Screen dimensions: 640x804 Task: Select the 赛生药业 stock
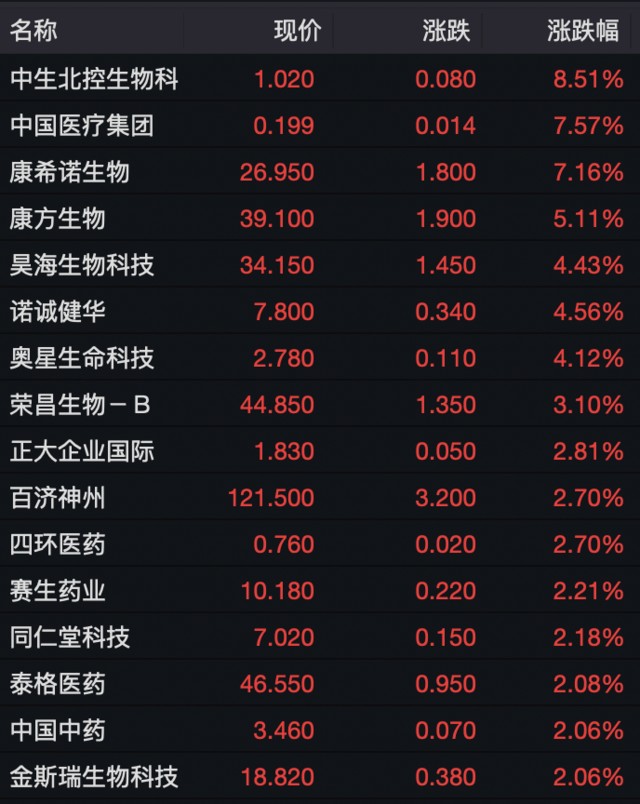pos(58,590)
